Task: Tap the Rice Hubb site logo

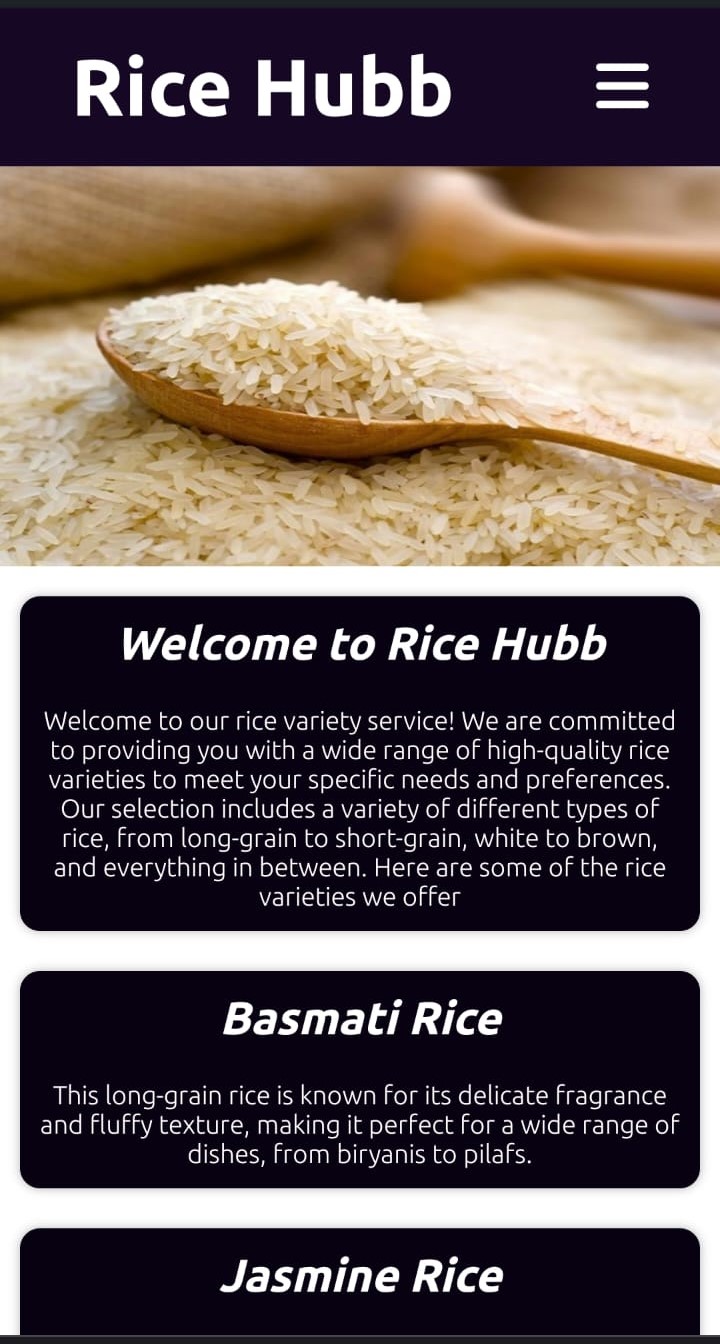Action: (x=264, y=87)
